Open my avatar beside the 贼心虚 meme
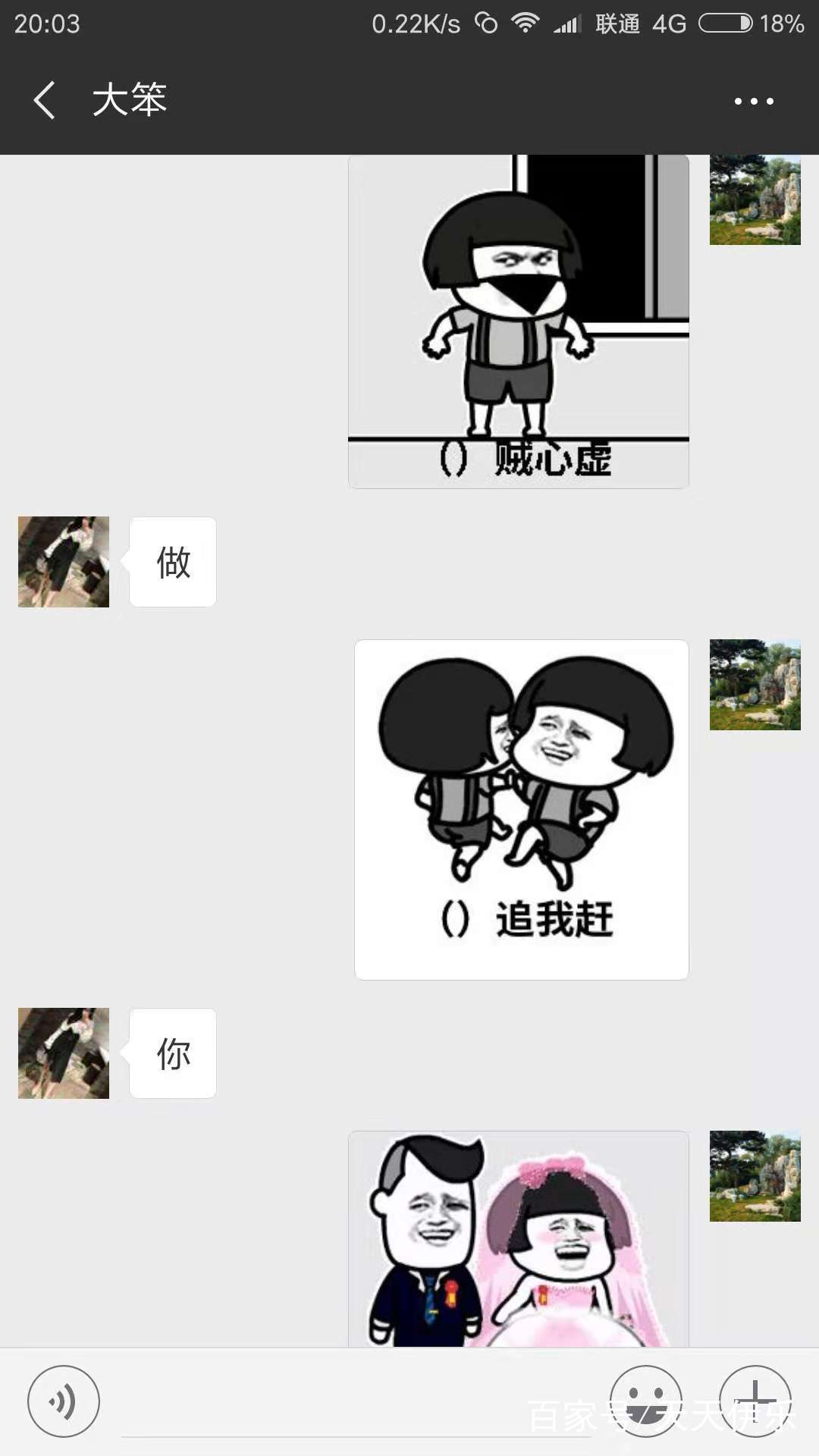819x1456 pixels. click(755, 200)
